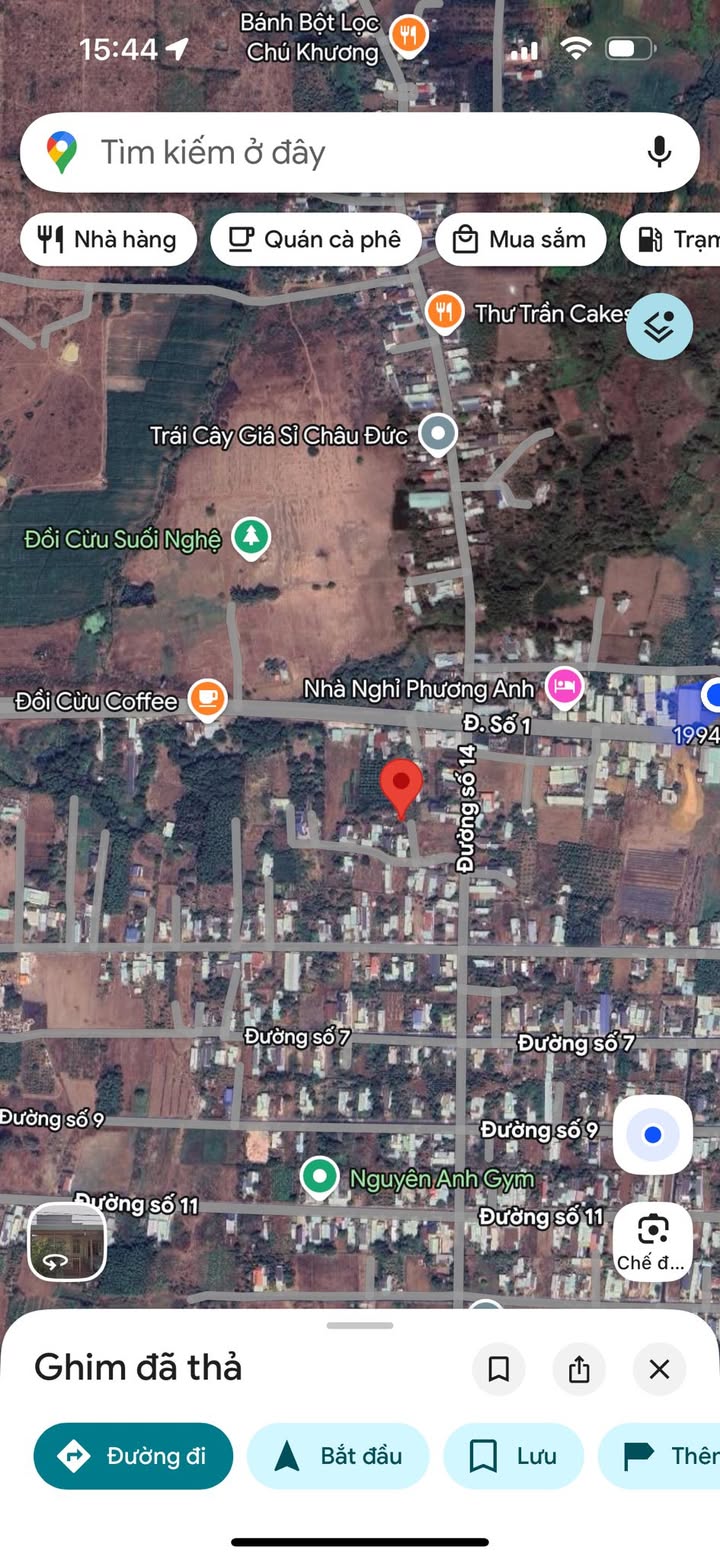This screenshot has width=720, height=1560.
Task: Start navigation with "Bắt đầu"
Action: [x=337, y=1456]
